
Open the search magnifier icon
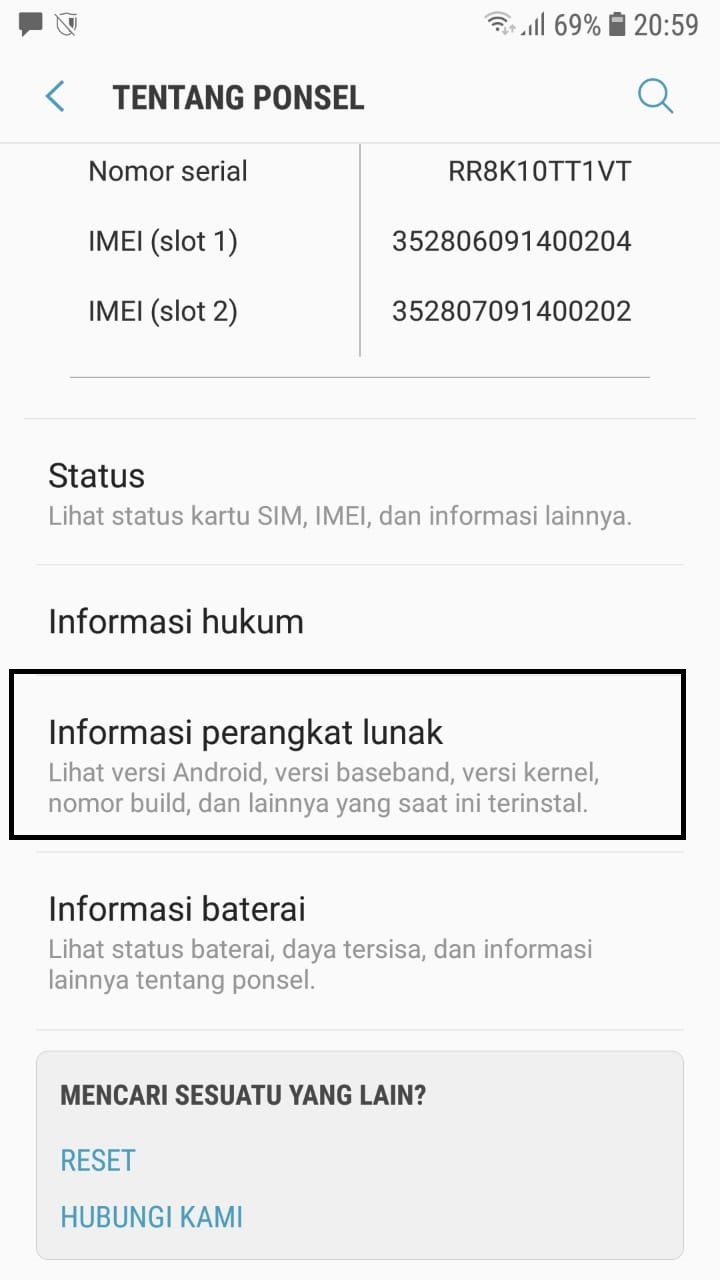pos(655,97)
